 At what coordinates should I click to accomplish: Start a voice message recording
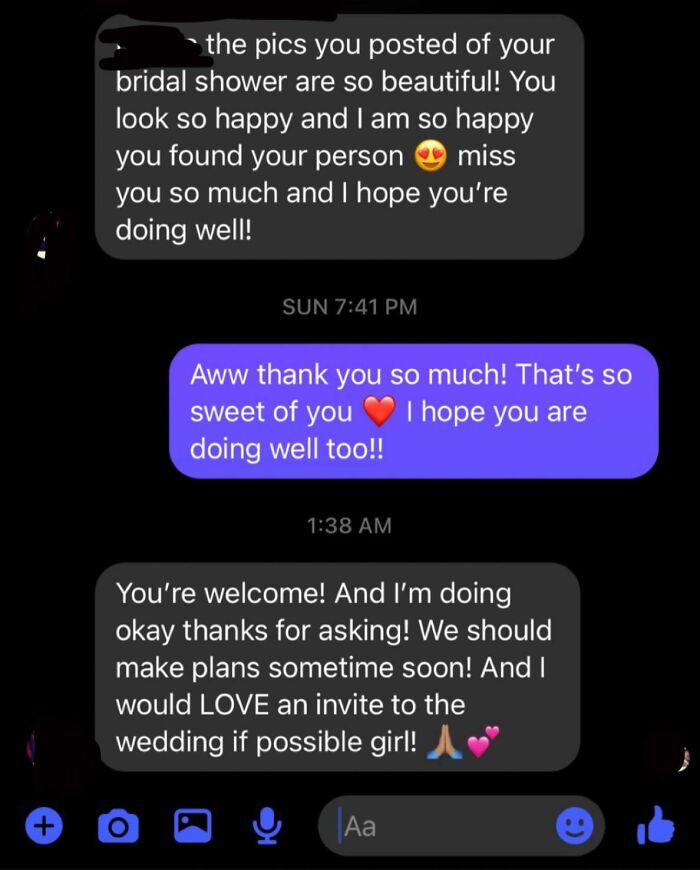pos(264,827)
